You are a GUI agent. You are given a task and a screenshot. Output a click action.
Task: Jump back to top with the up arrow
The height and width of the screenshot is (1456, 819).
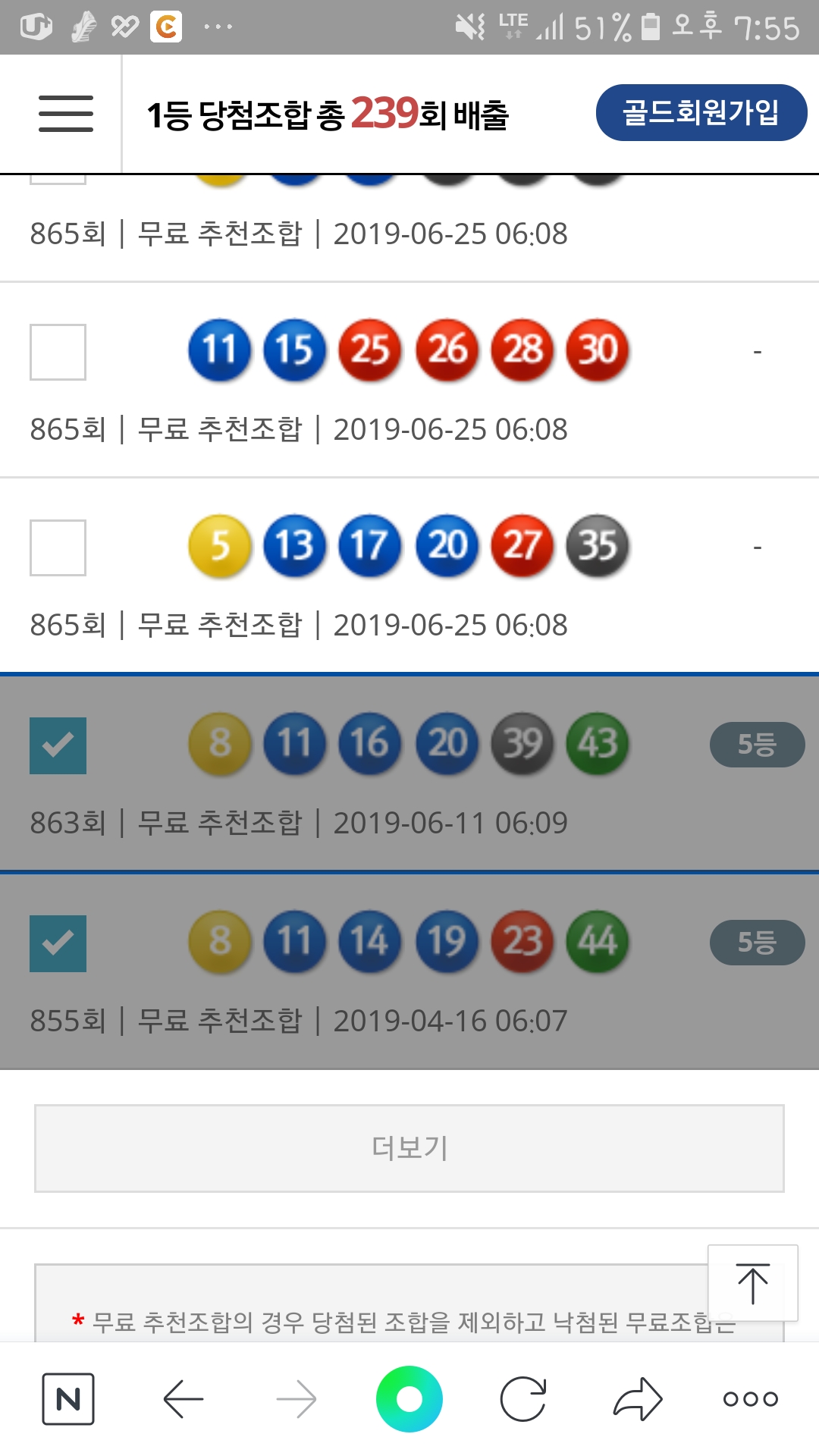tap(752, 1283)
